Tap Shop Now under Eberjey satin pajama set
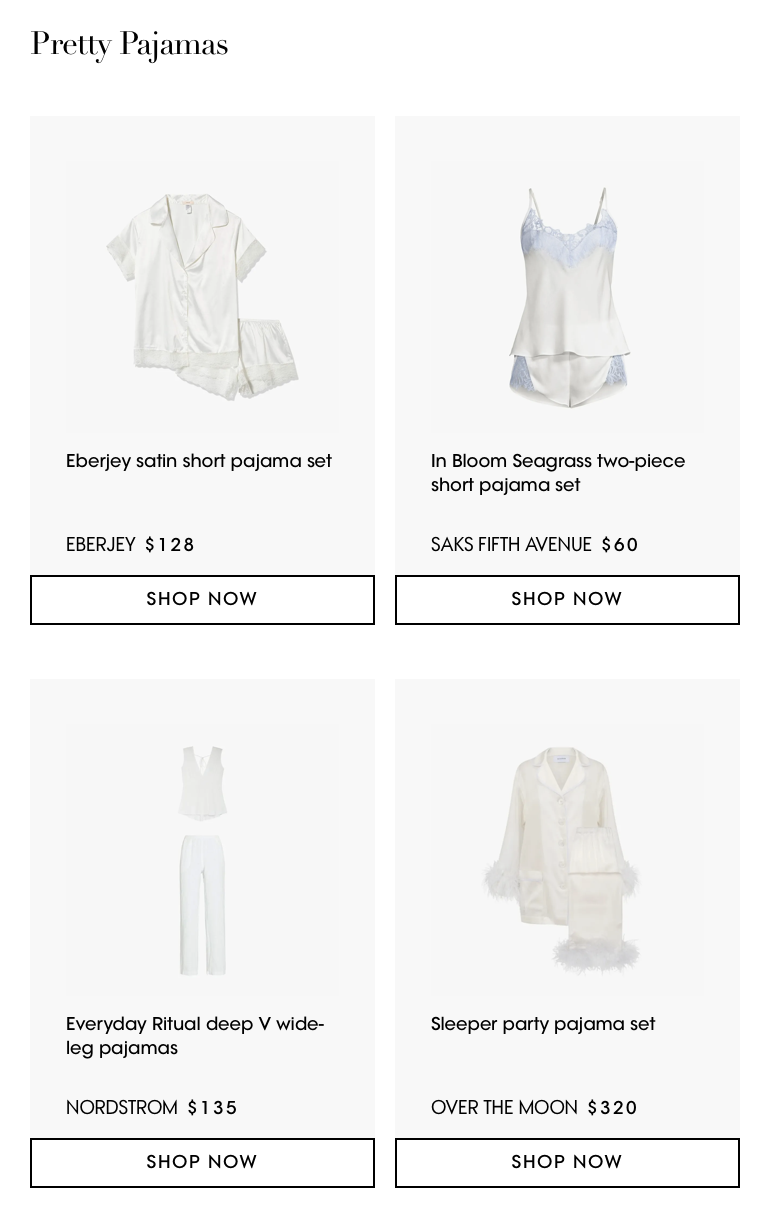Viewport: 766px width, 1214px height. coord(202,600)
